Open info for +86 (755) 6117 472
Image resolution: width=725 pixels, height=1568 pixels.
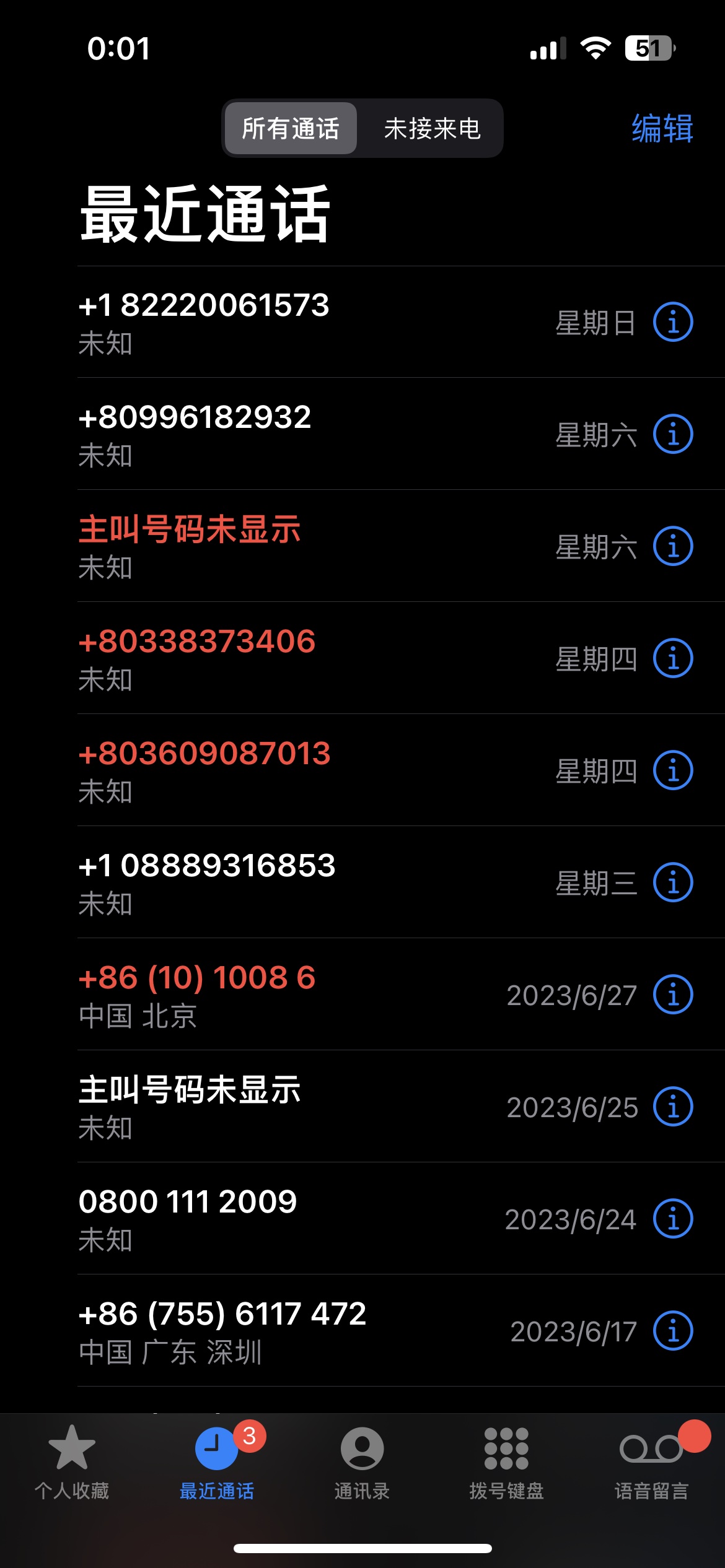673,1331
